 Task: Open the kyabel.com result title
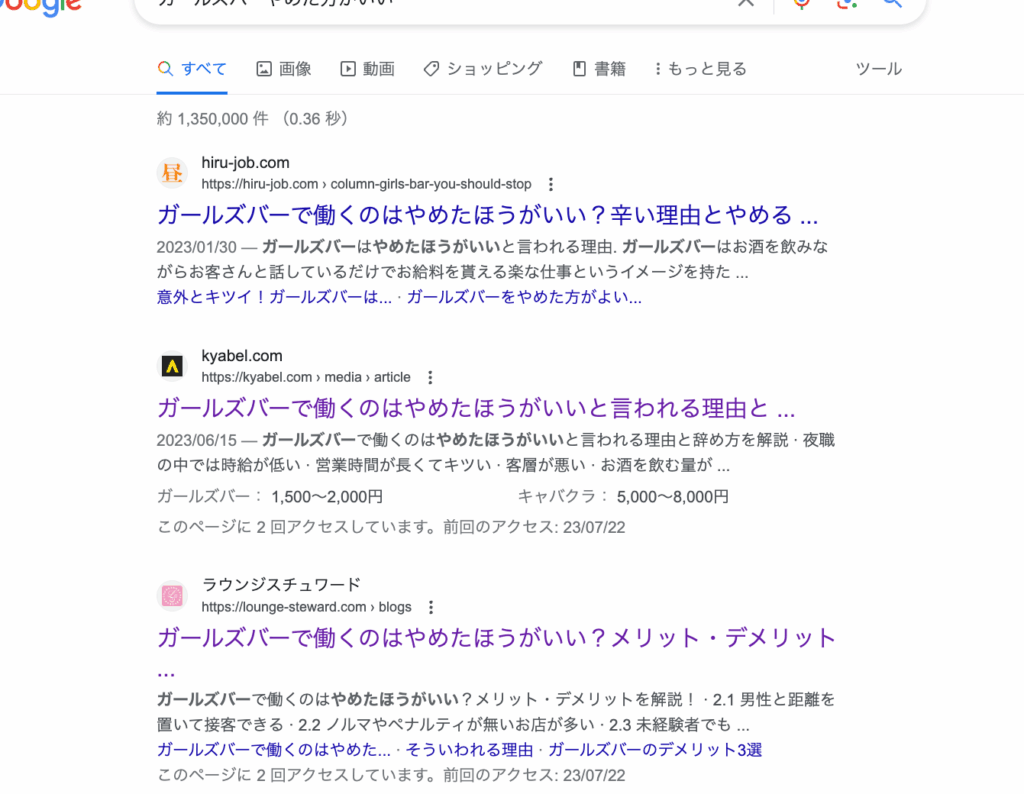click(476, 408)
